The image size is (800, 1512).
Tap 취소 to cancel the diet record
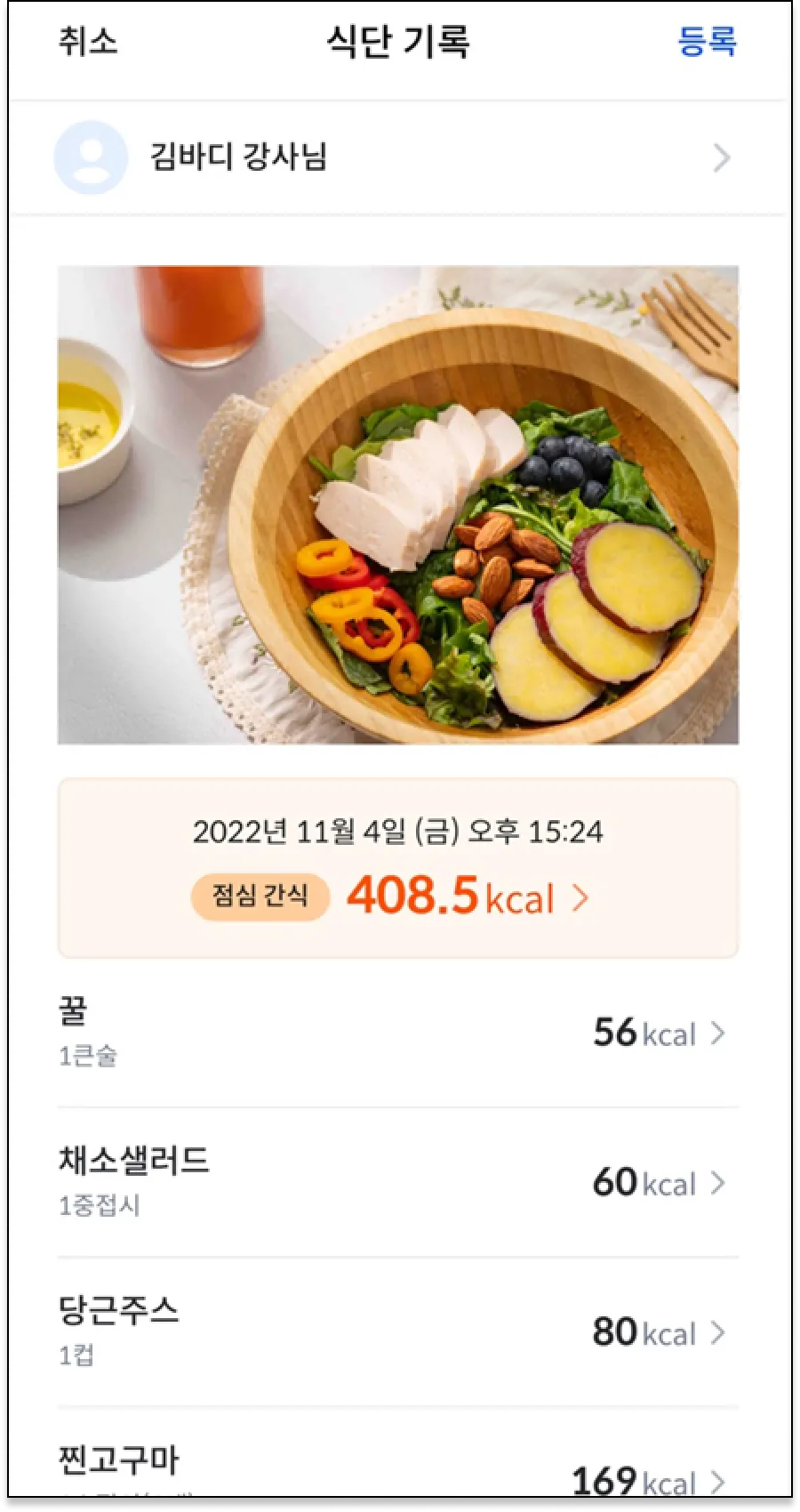point(88,42)
